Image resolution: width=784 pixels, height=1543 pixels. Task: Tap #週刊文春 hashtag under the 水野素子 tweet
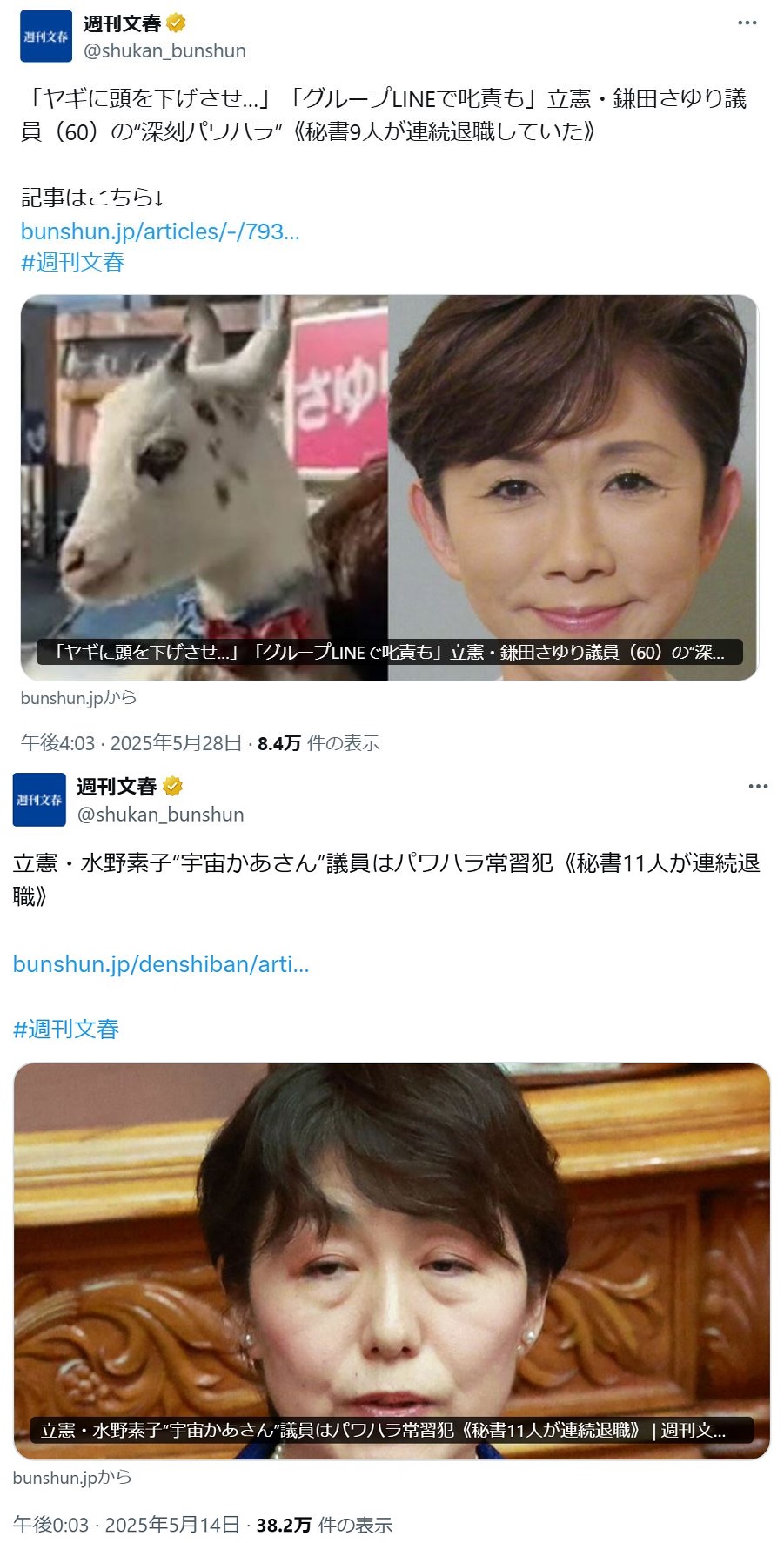pos(66,1029)
